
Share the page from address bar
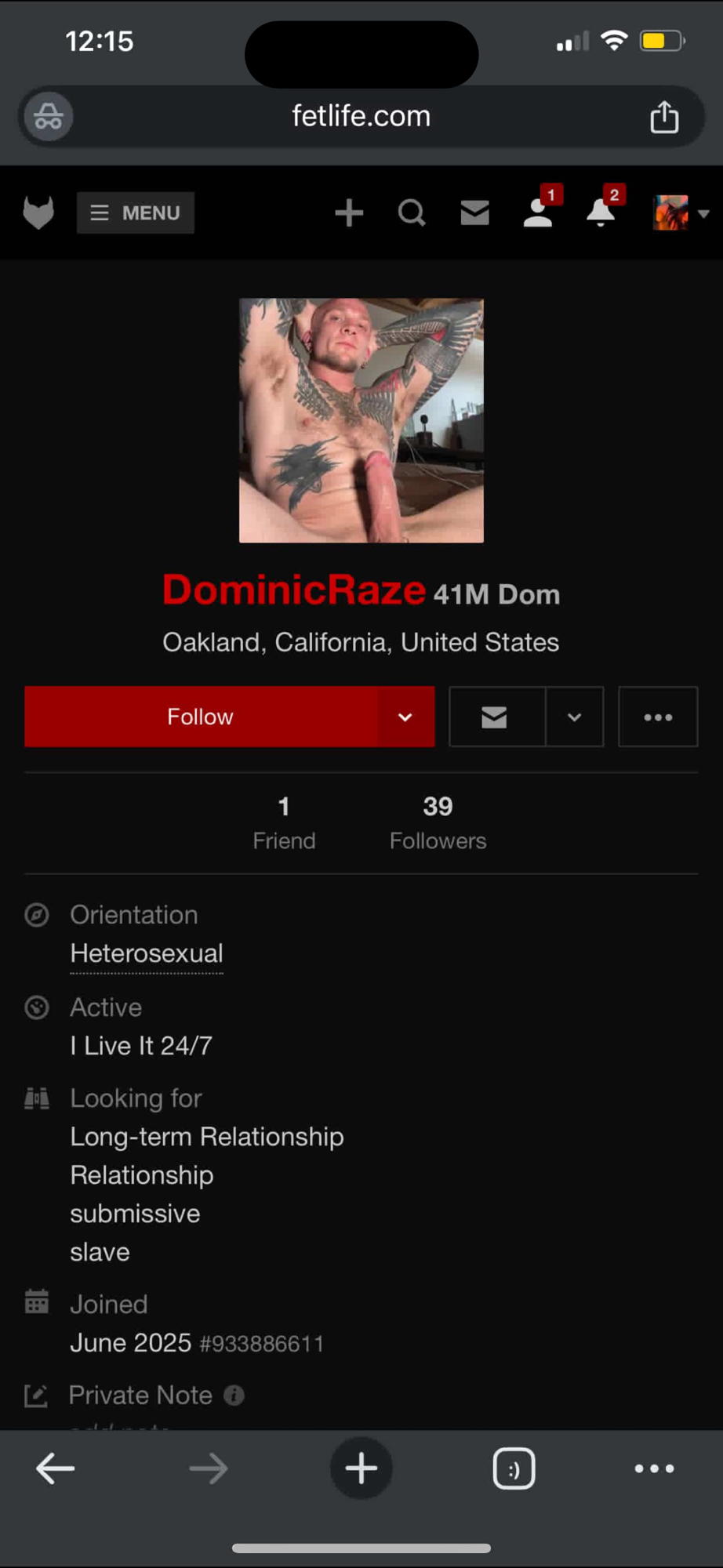coord(664,117)
